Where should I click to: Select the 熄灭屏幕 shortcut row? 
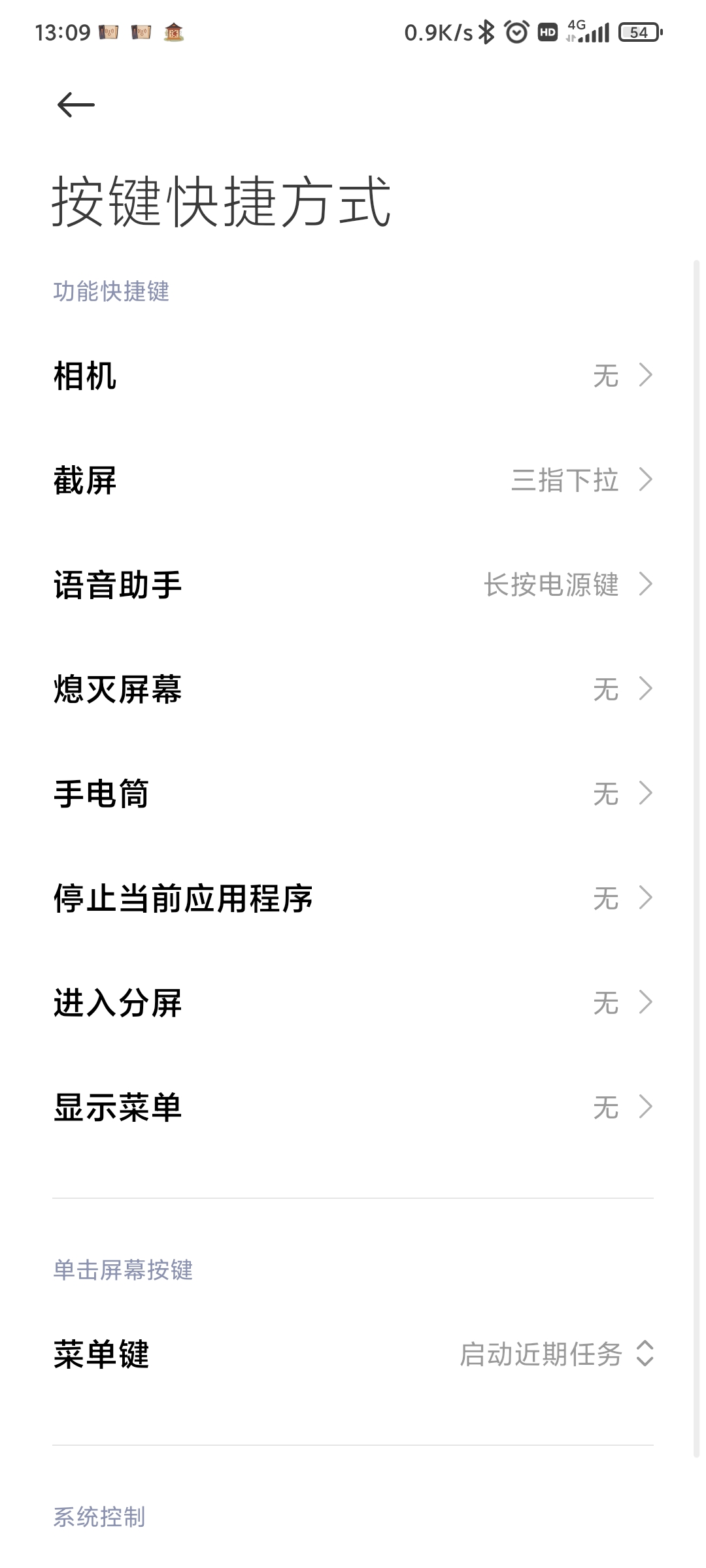(x=353, y=689)
